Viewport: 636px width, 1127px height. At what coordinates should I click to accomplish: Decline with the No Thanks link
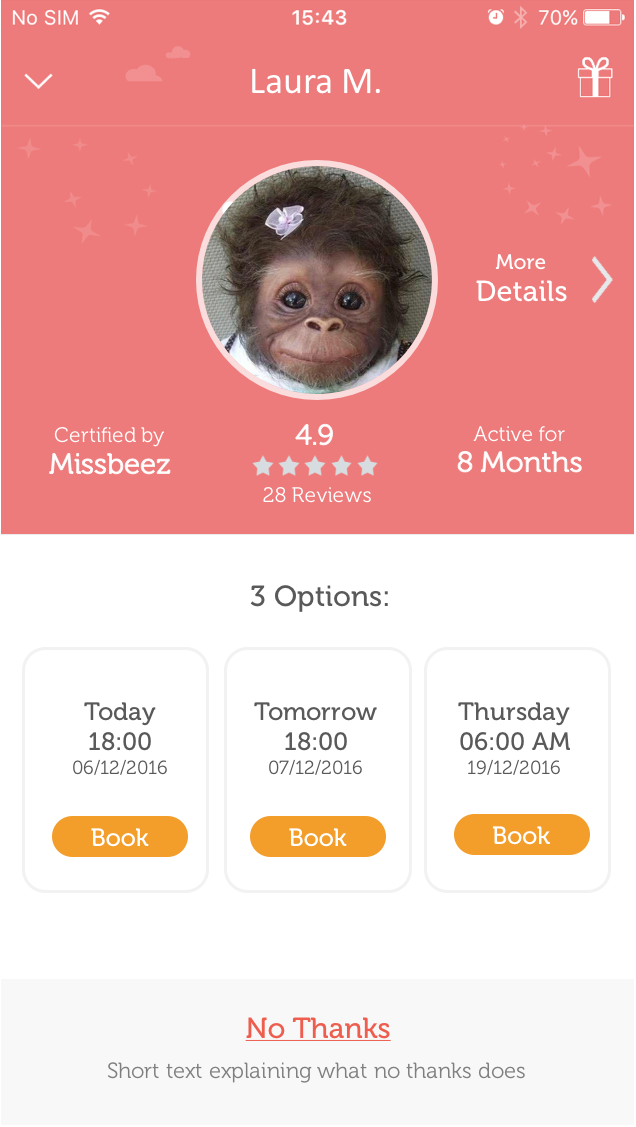318,1028
